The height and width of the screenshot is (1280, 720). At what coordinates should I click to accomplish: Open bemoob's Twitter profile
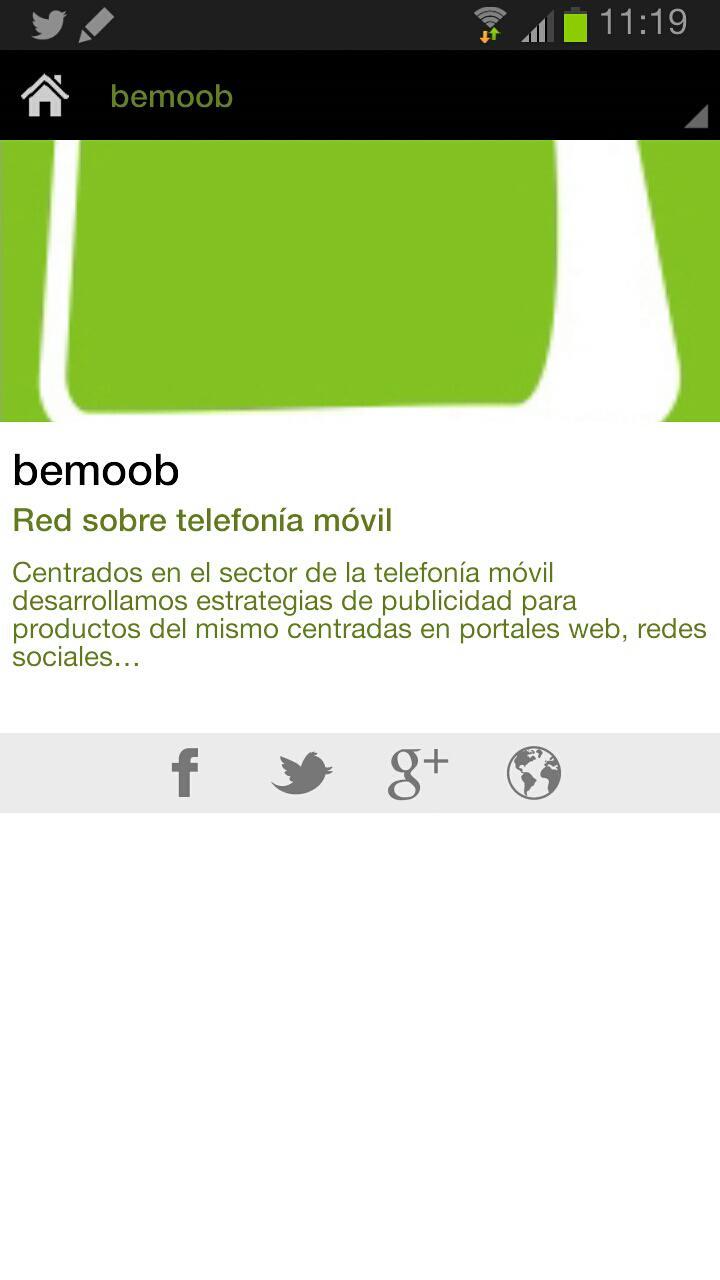coord(301,773)
